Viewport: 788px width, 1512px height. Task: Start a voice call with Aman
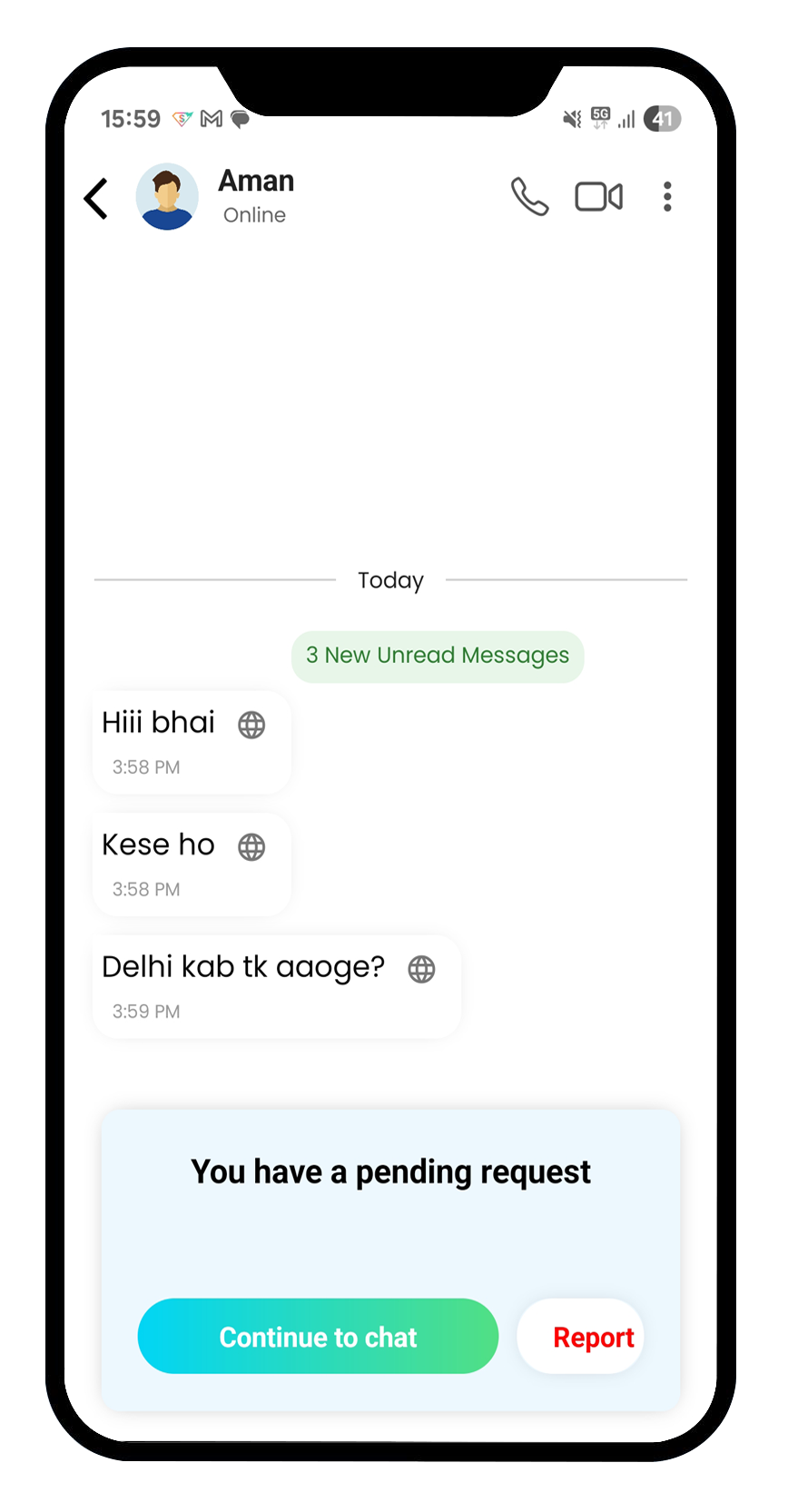coord(529,196)
